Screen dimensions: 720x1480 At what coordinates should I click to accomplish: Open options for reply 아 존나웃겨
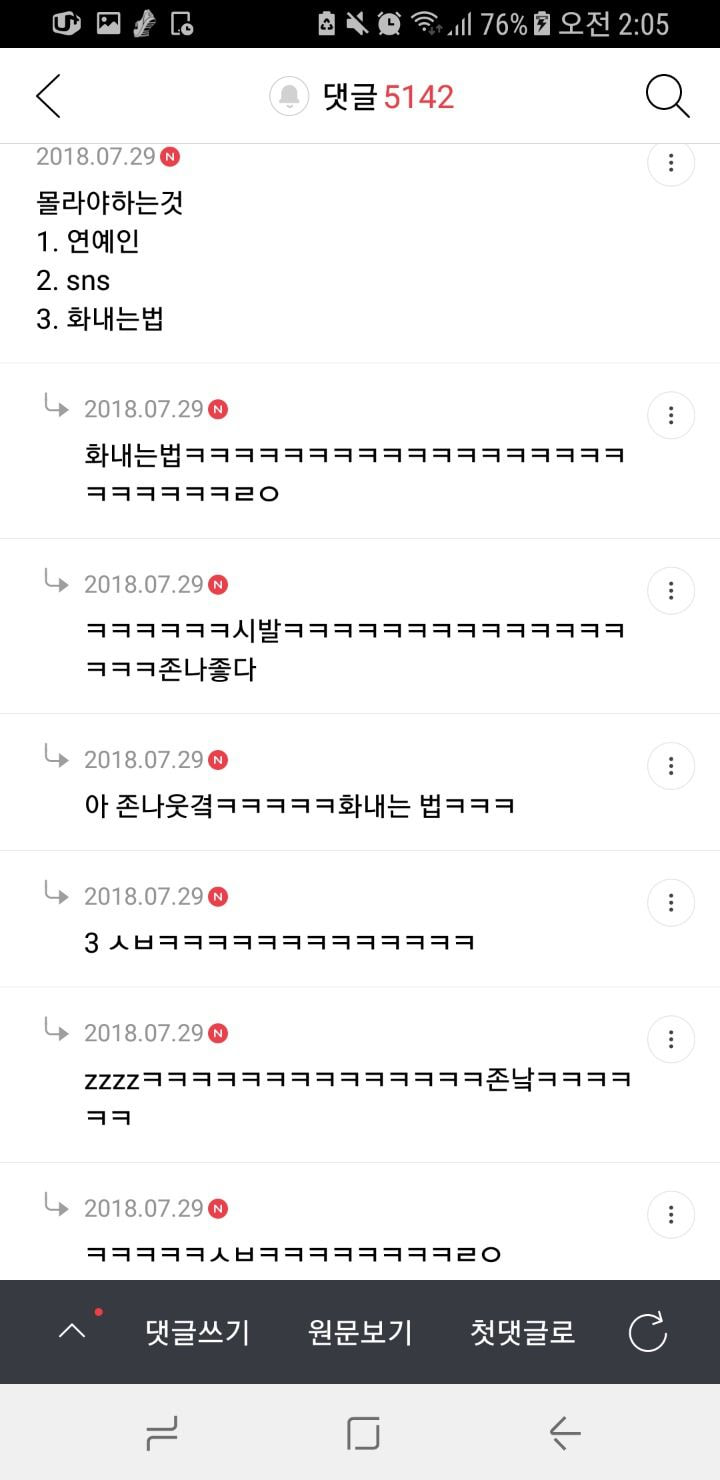click(x=671, y=766)
